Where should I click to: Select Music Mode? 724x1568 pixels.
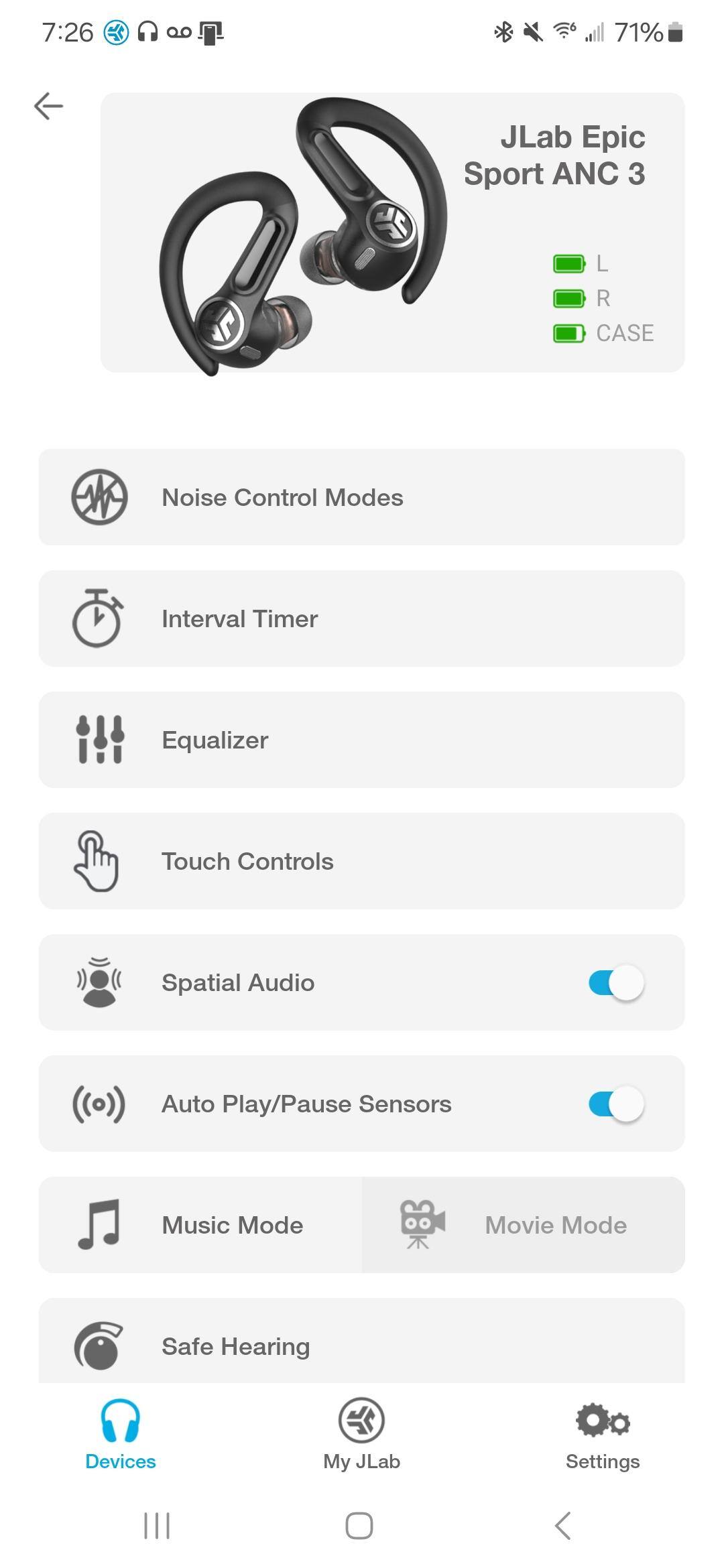tap(201, 1225)
